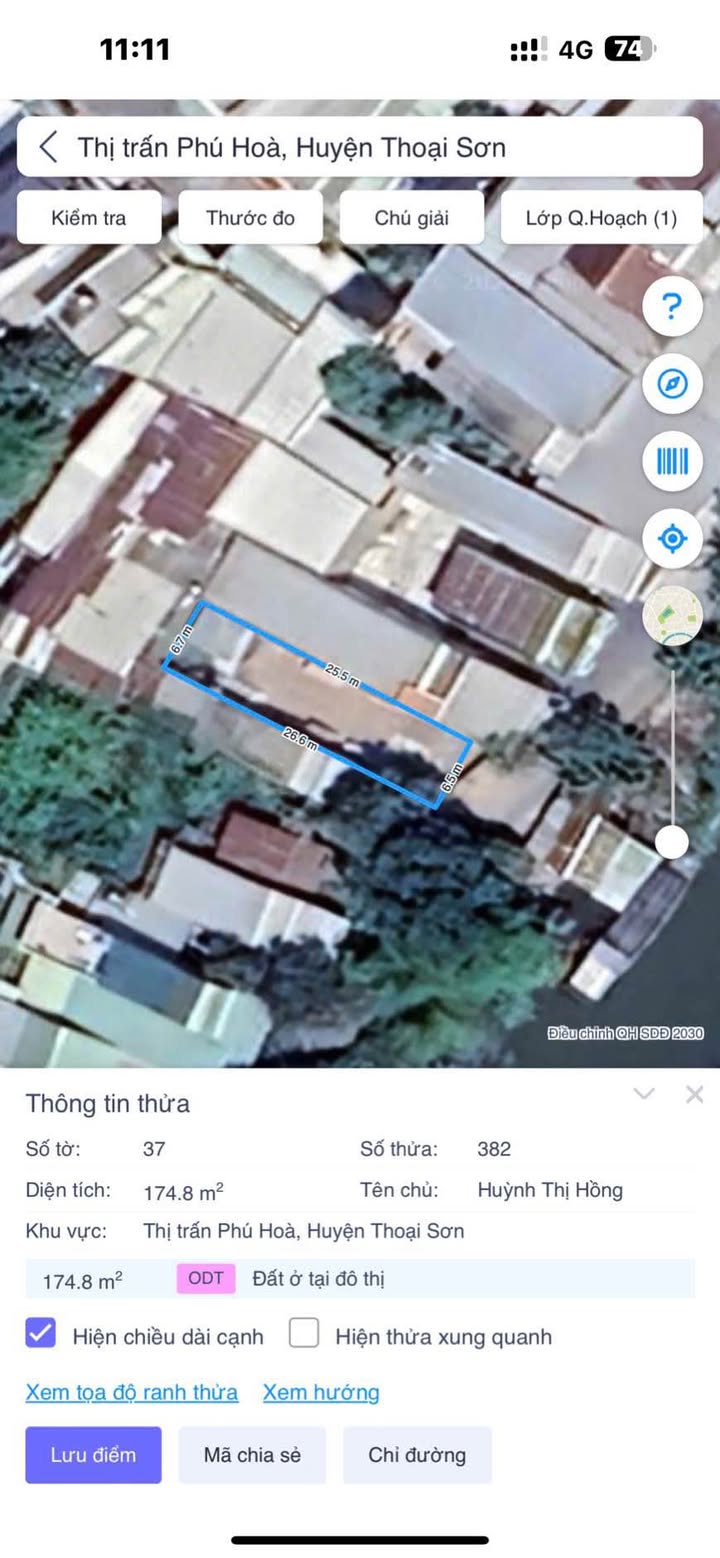This screenshot has width=720, height=1558.
Task: Show the Chú giải legend
Action: coord(412,218)
